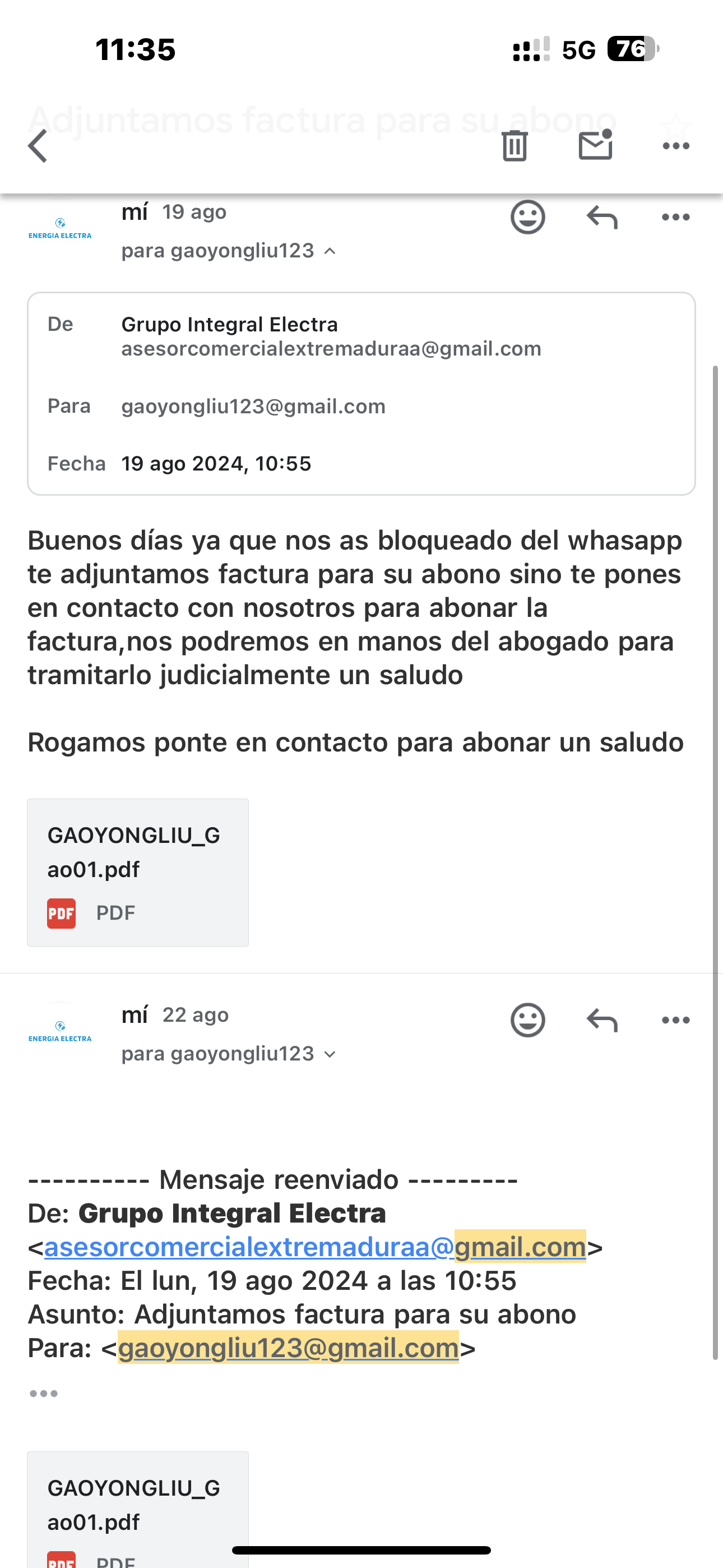Image resolution: width=723 pixels, height=1568 pixels.
Task: Open the top bar overflow menu
Action: pyautogui.click(x=675, y=146)
